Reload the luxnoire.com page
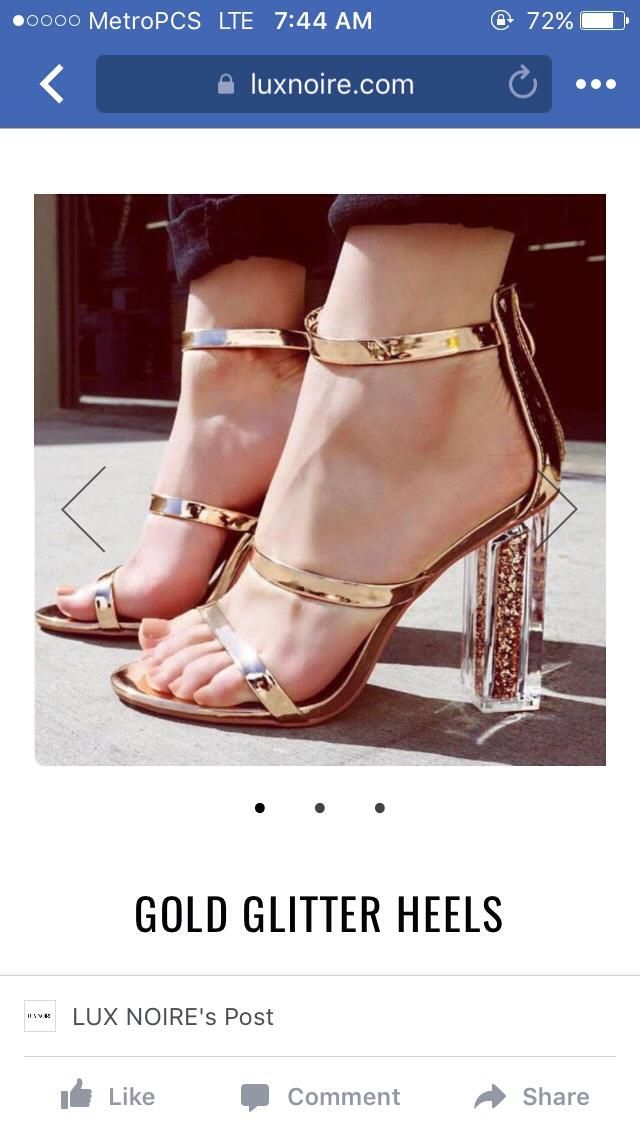The width and height of the screenshot is (640, 1136). (x=523, y=84)
